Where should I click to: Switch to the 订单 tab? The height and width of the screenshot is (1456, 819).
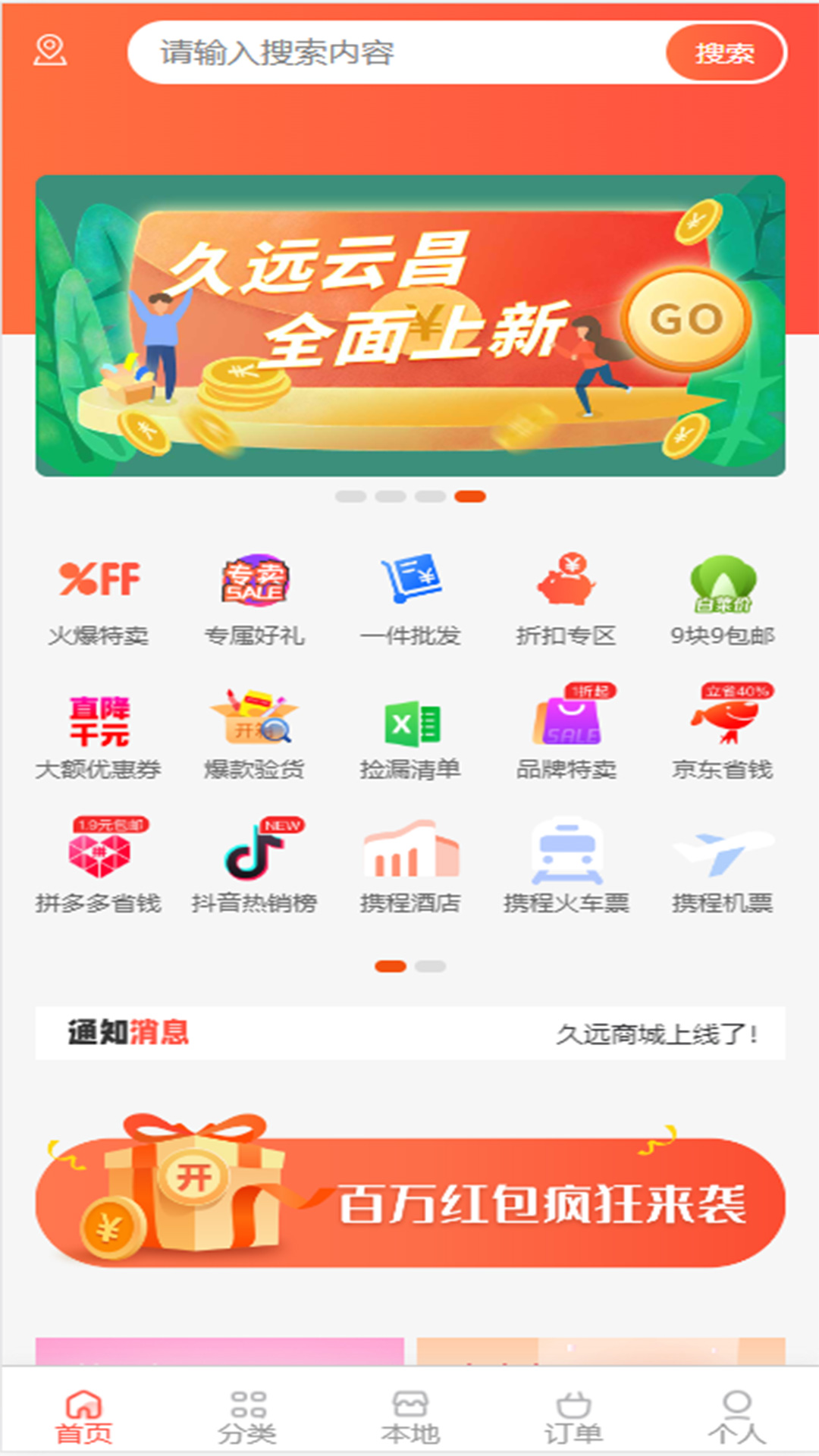click(574, 1417)
